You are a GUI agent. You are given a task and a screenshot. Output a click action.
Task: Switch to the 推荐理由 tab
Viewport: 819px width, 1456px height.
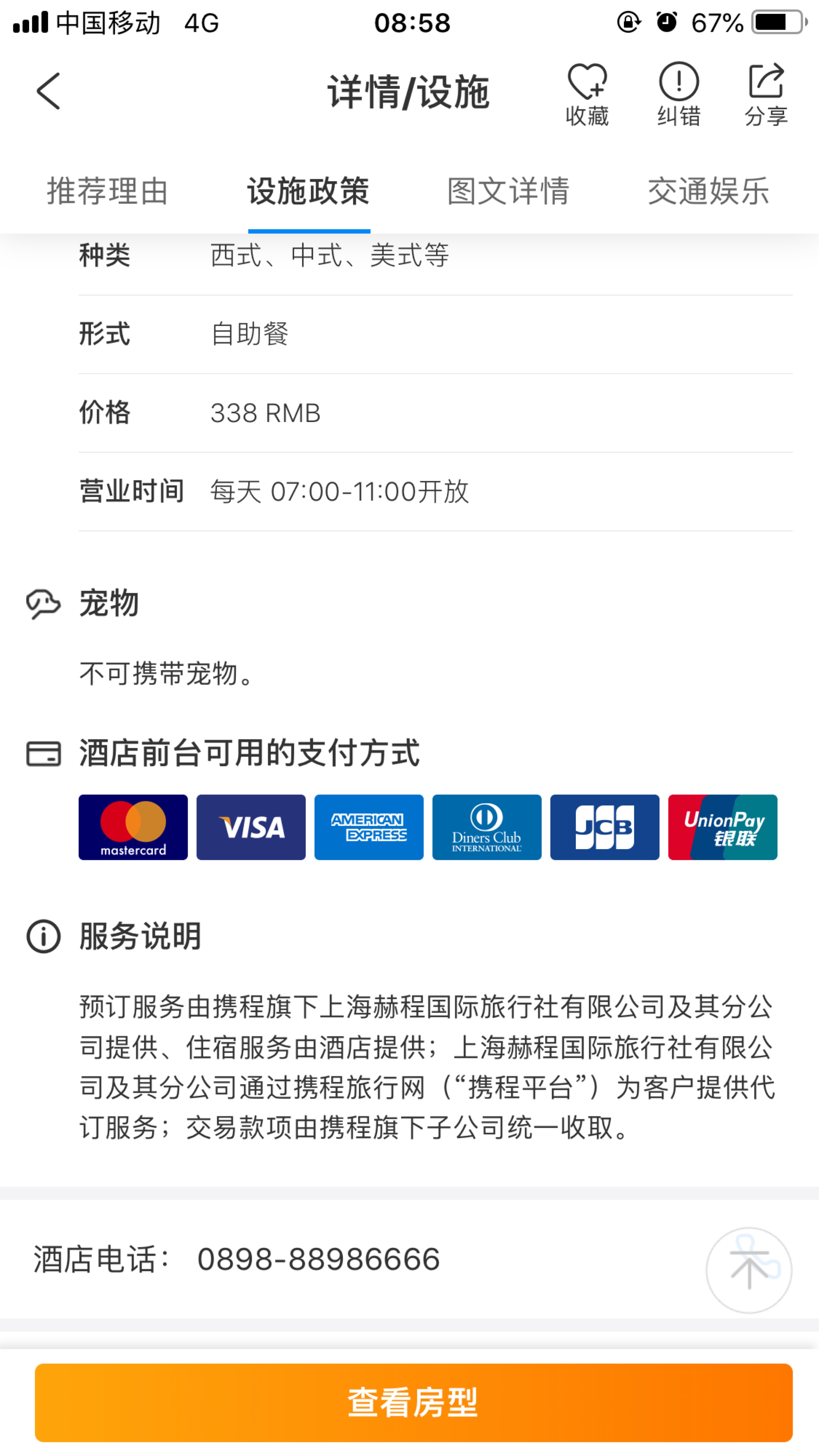pyautogui.click(x=107, y=191)
